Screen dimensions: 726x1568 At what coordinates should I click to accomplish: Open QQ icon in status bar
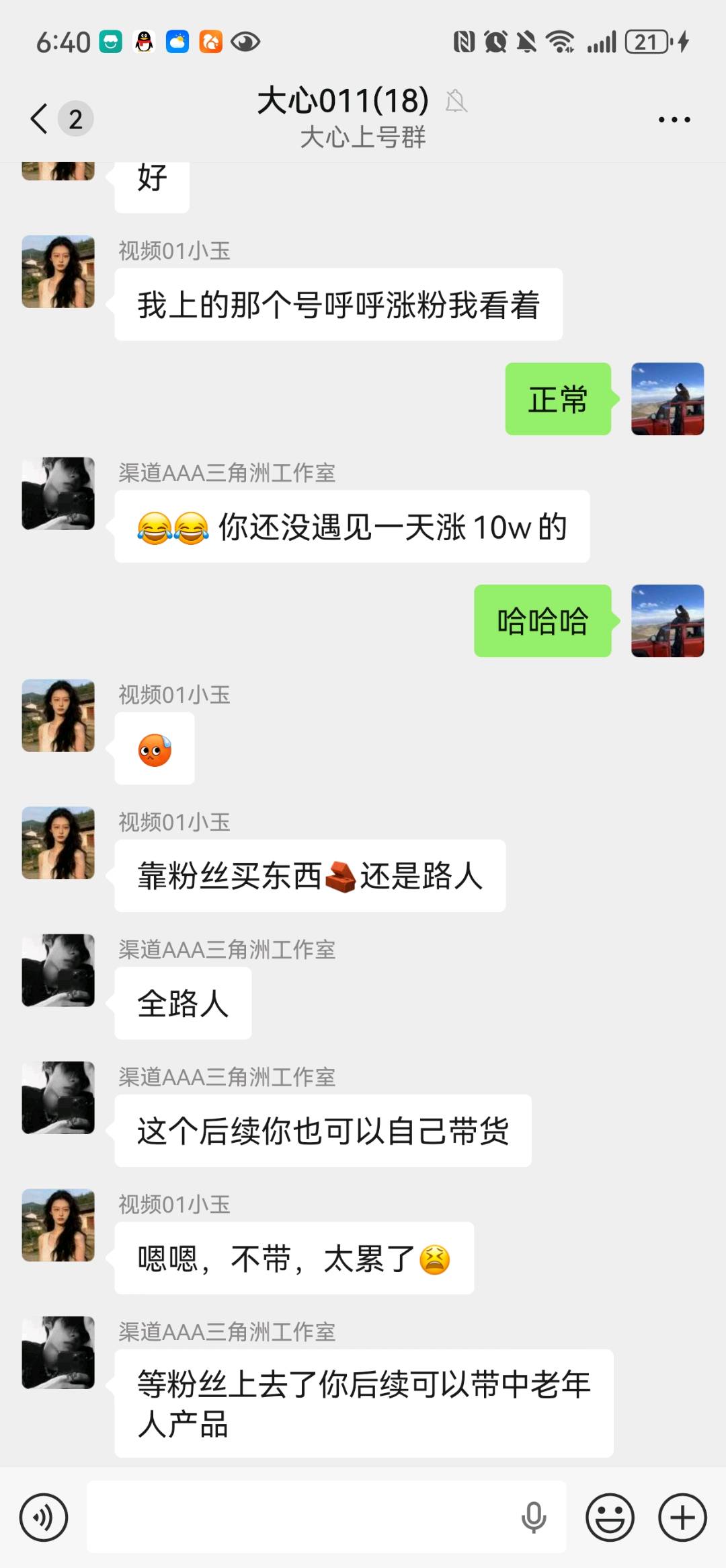pos(143,42)
